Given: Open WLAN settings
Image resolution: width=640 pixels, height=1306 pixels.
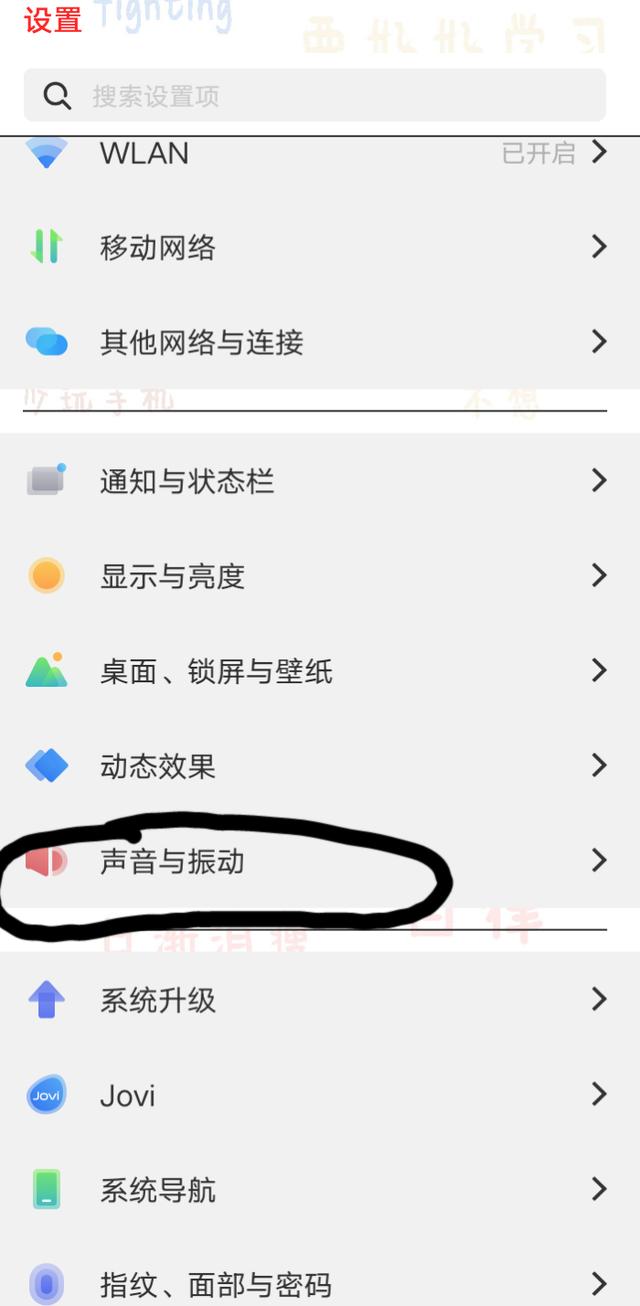Looking at the screenshot, I should [x=318, y=154].
